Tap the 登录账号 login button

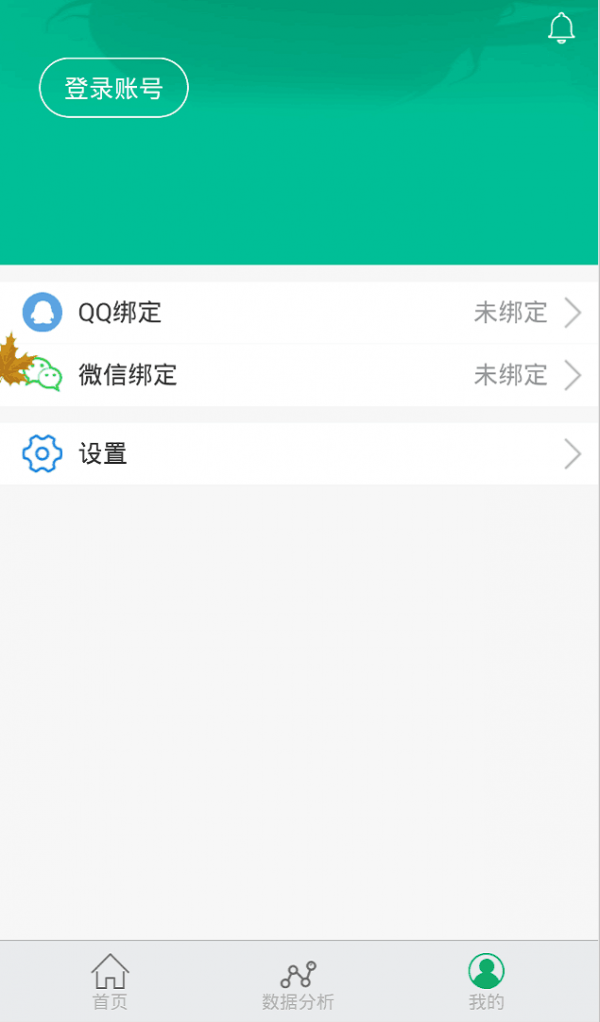coord(114,88)
